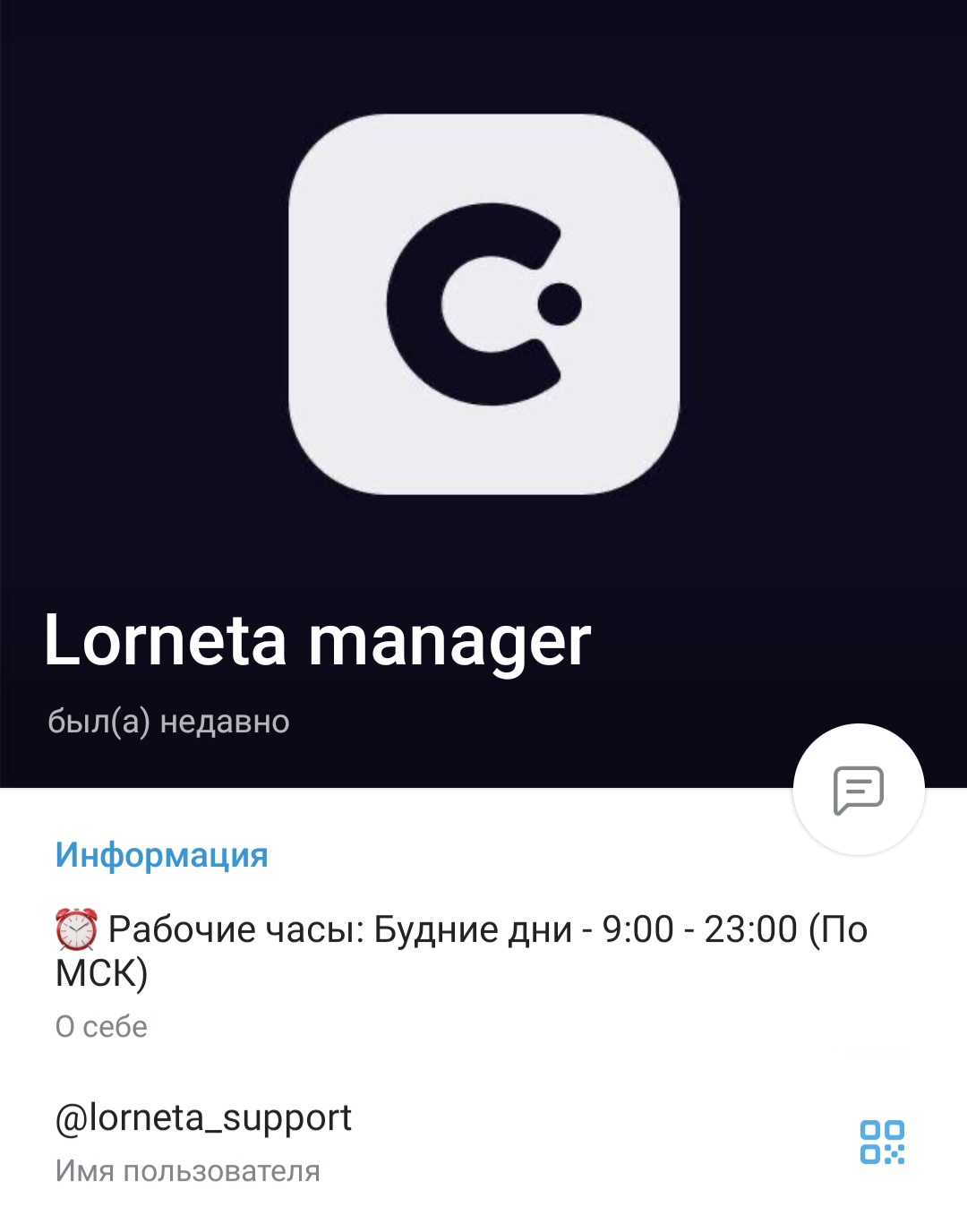Open Lorneta manager profile photo
The image size is (967, 1232).
[483, 304]
